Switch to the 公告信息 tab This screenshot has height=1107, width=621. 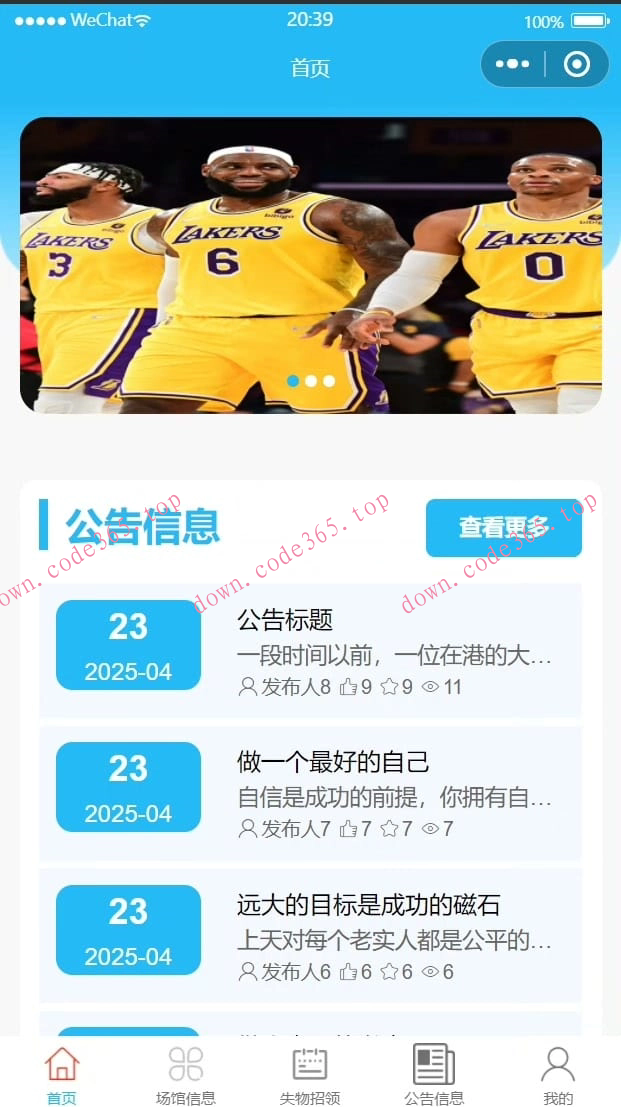pyautogui.click(x=434, y=1075)
